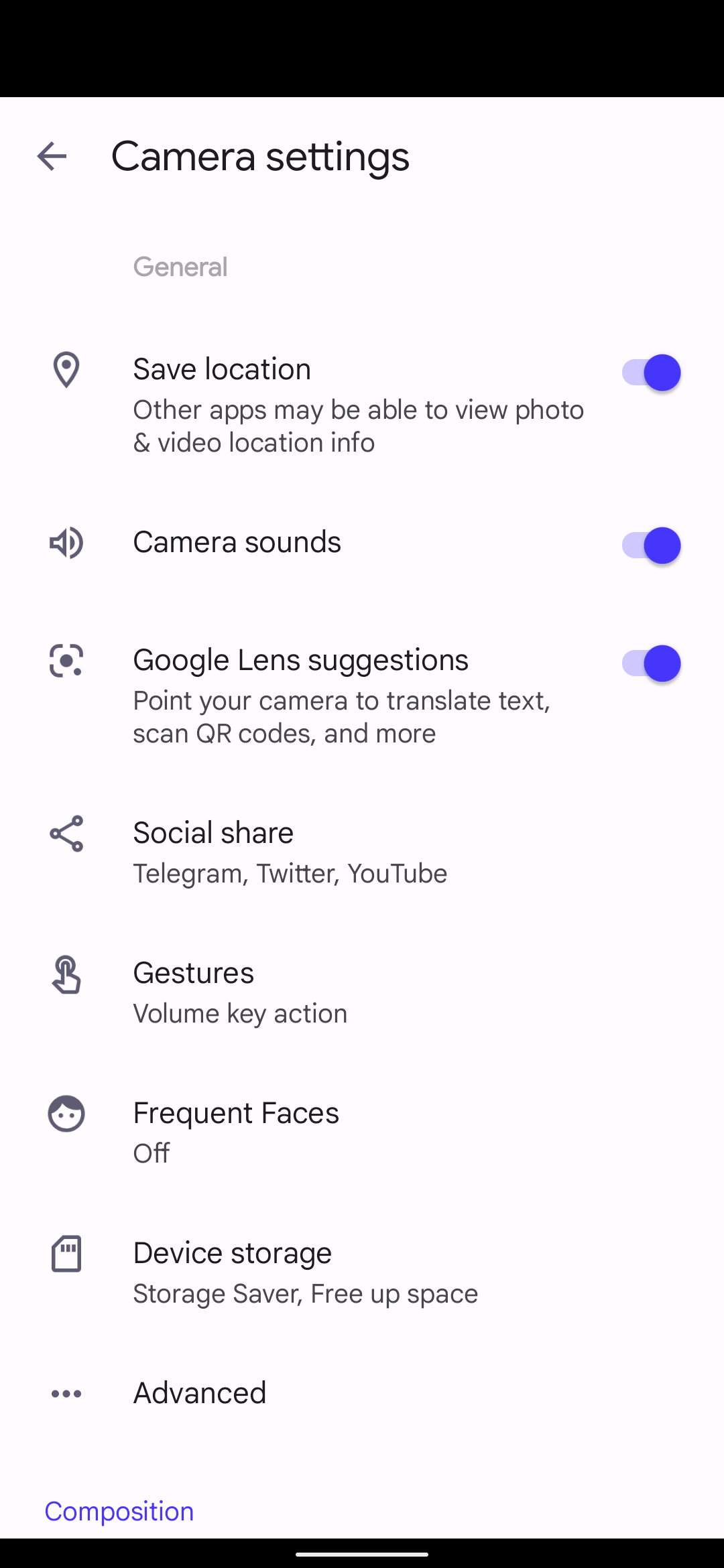
Task: Select the Social share icon
Action: [65, 834]
